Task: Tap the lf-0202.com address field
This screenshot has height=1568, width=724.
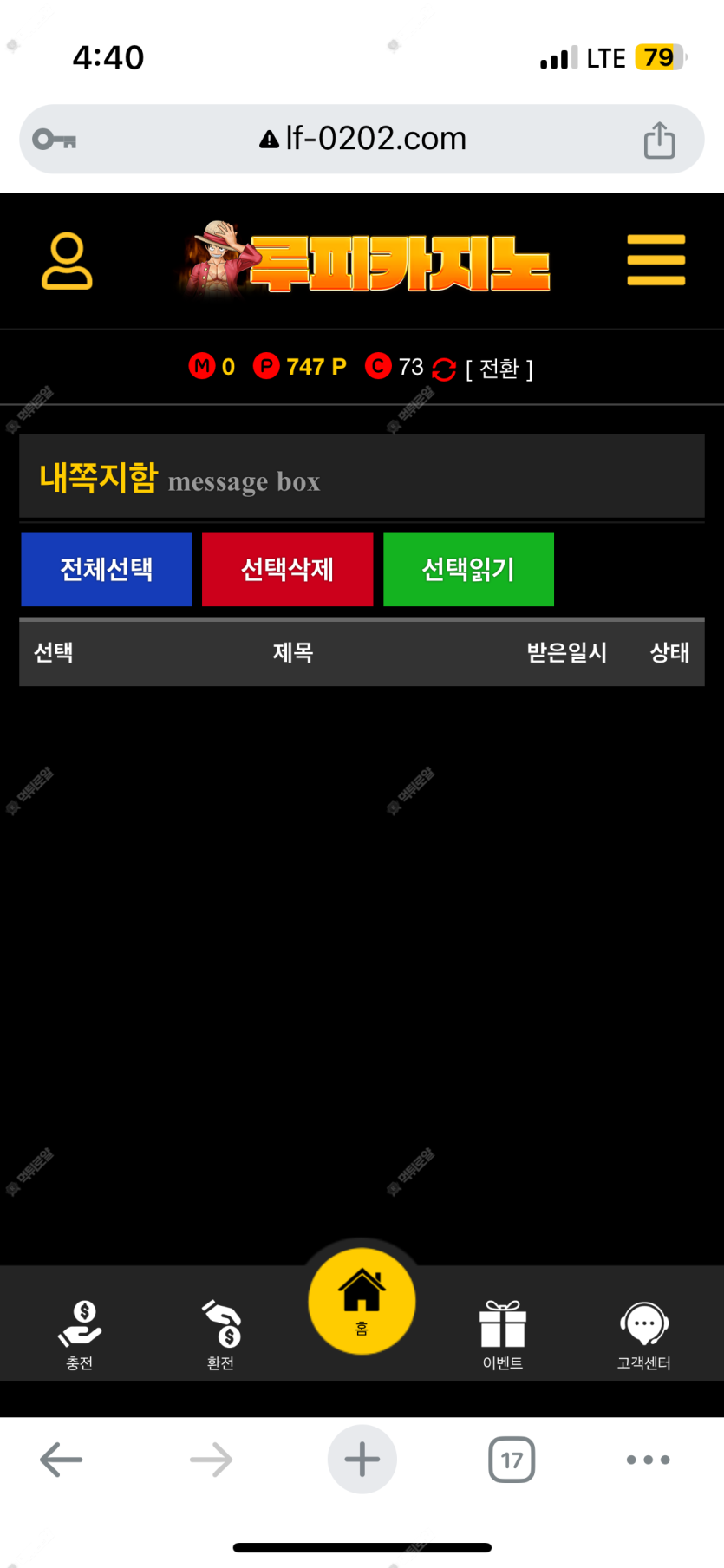Action: (x=364, y=139)
